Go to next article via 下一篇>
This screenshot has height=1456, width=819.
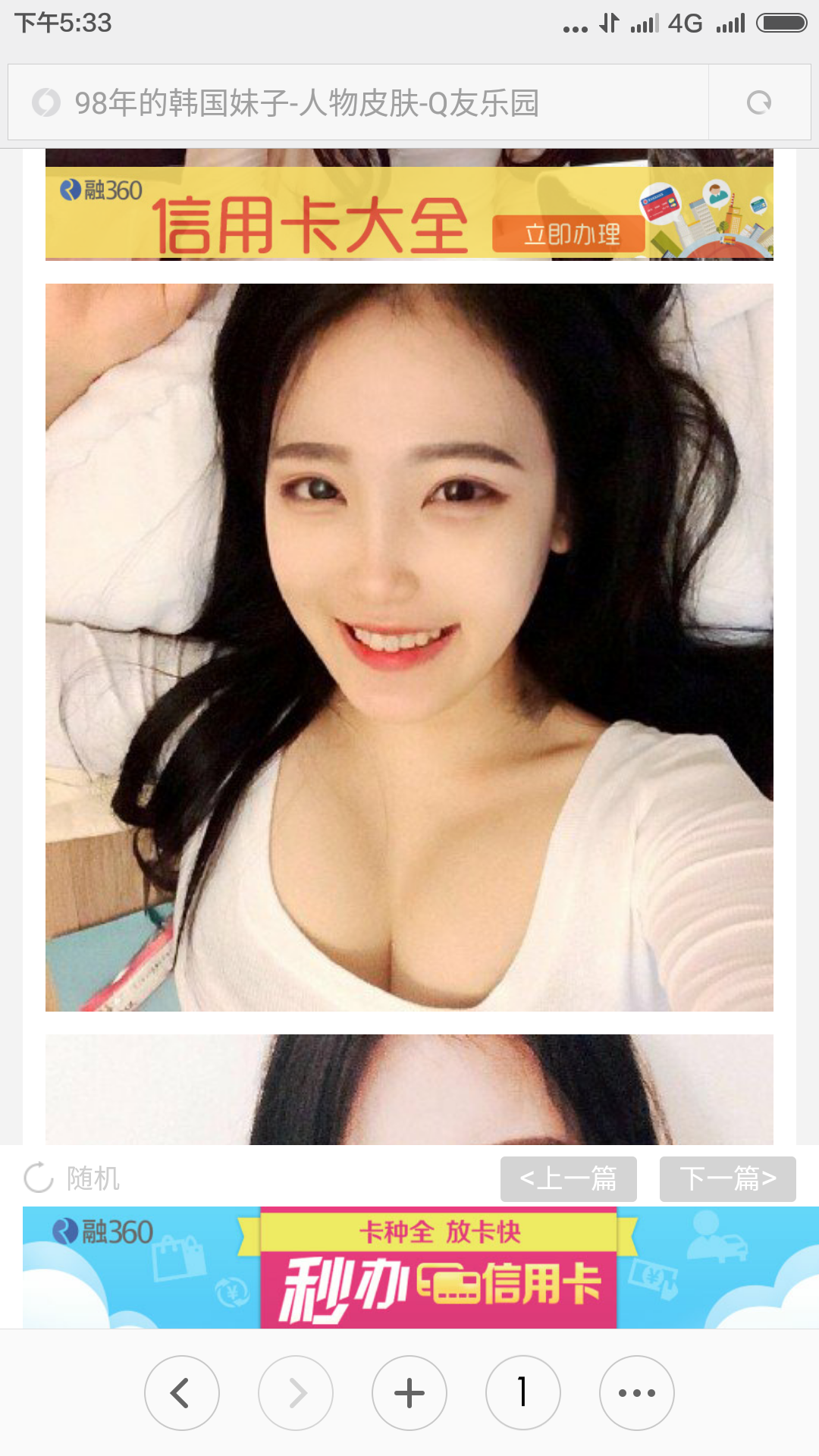pos(727,1178)
